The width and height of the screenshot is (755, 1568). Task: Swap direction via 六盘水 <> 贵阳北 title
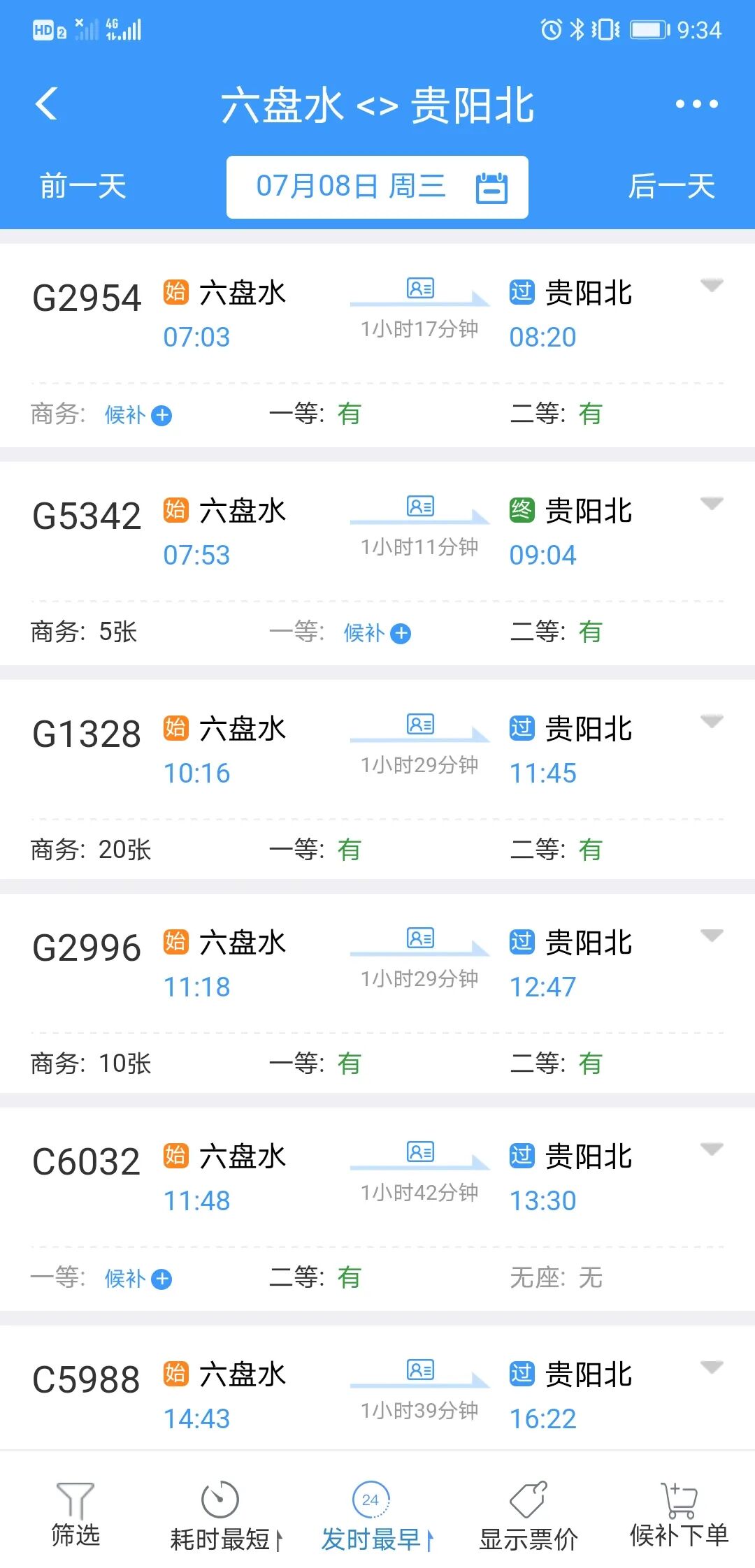(x=377, y=106)
